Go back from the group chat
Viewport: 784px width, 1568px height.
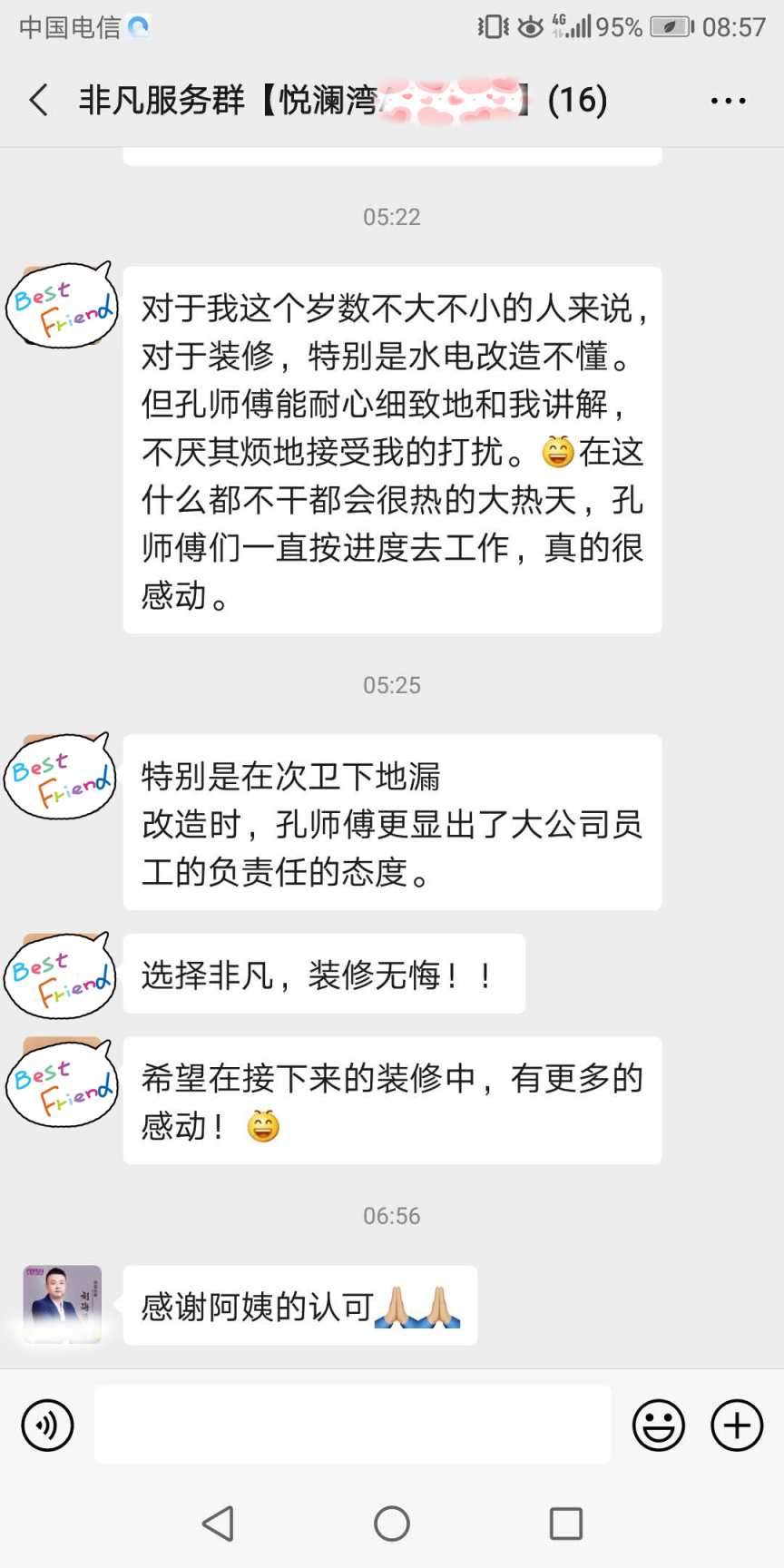(38, 100)
